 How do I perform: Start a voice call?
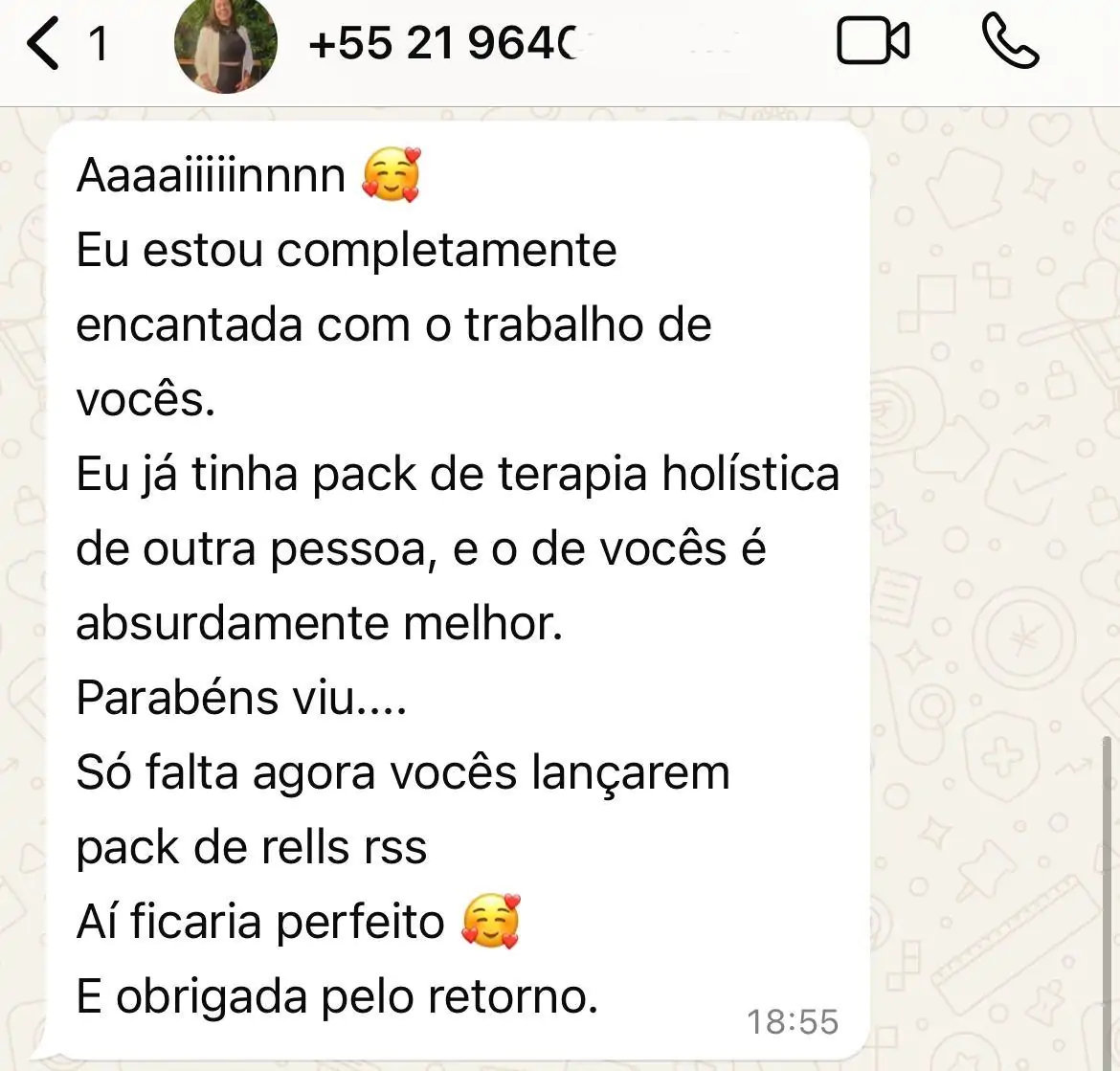click(1010, 43)
